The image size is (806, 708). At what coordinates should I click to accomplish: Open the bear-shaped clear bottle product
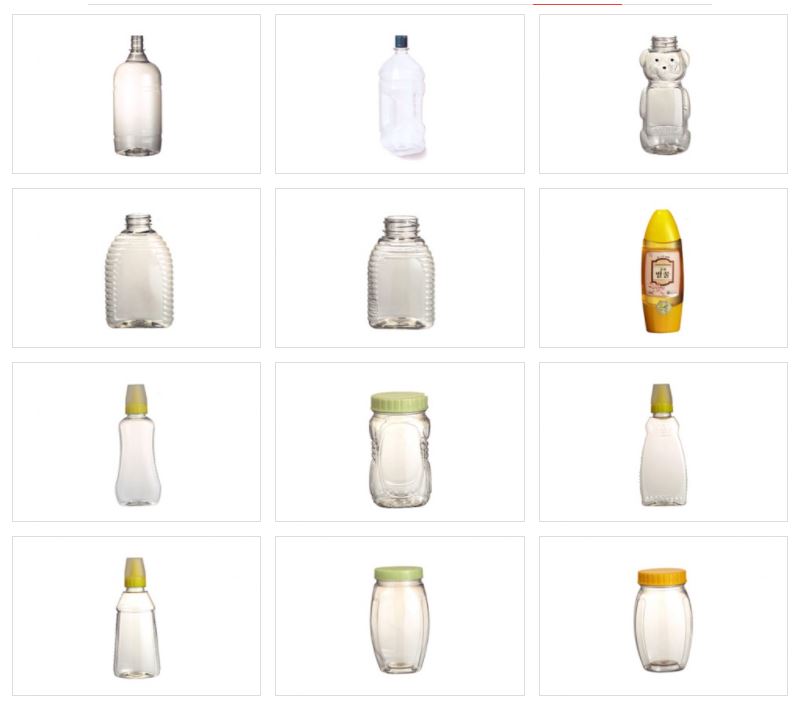[663, 95]
